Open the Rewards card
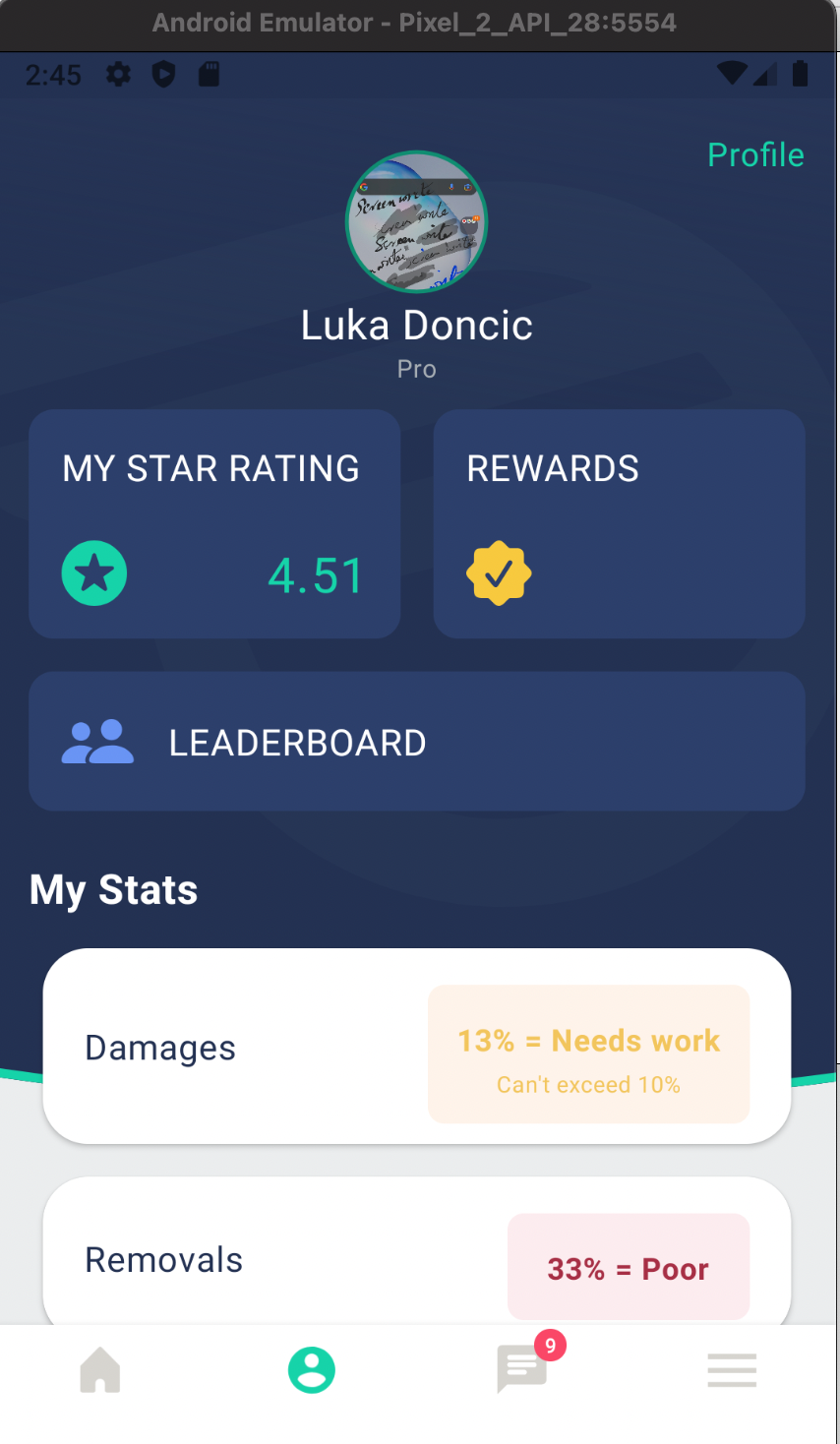The image size is (840, 1444). click(x=620, y=524)
